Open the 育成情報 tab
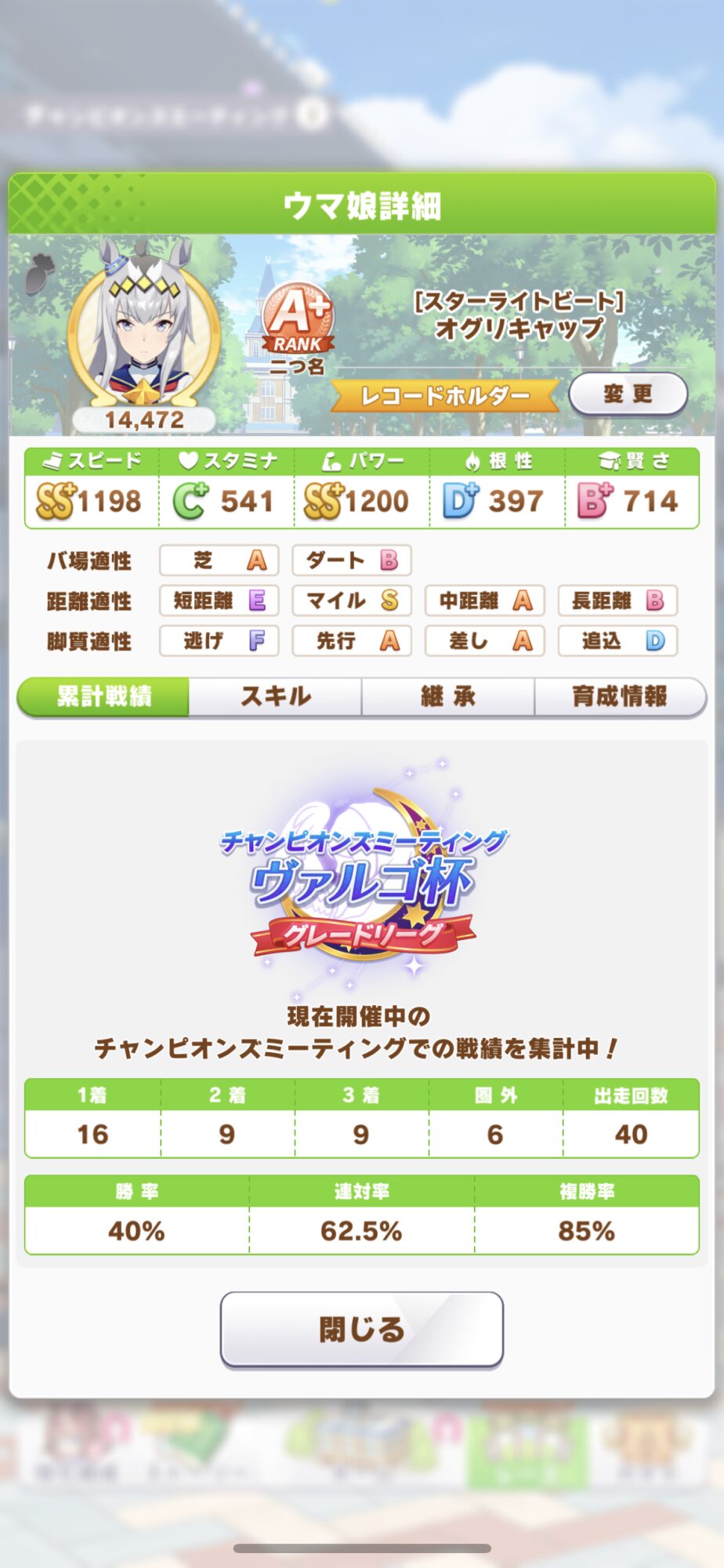 [620, 696]
